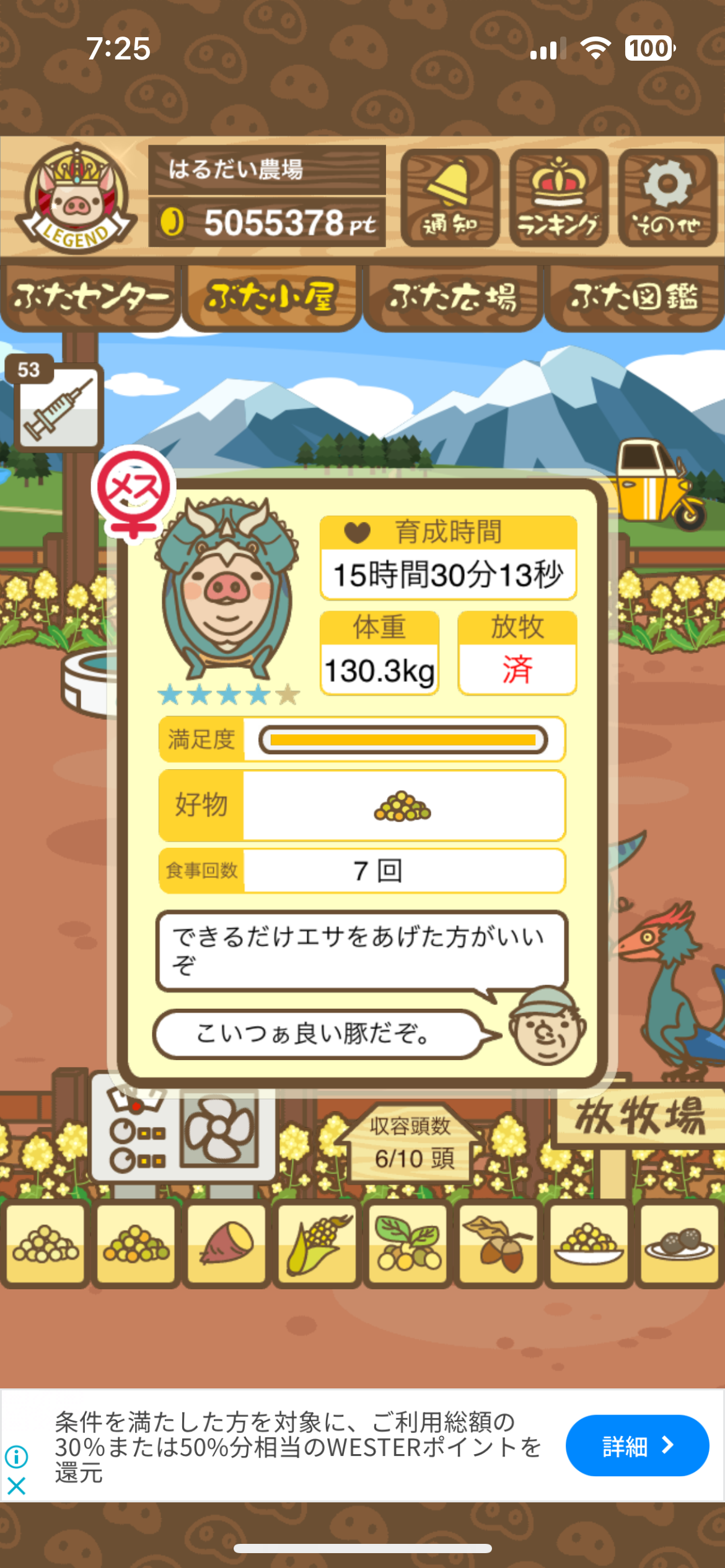Select the ぶた小屋 tab

271,298
